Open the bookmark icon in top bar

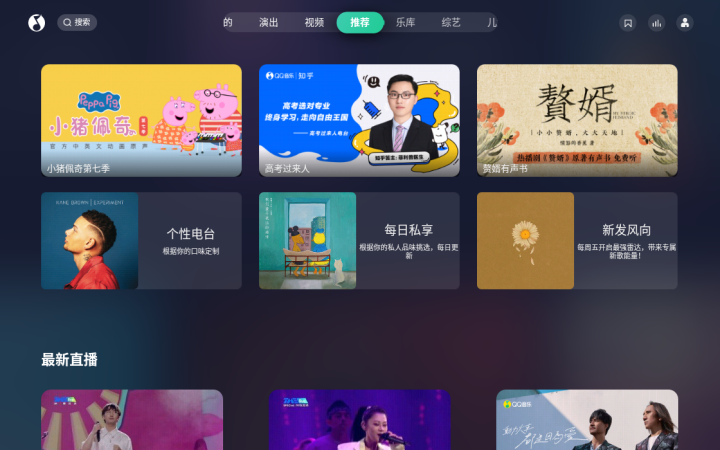[627, 22]
